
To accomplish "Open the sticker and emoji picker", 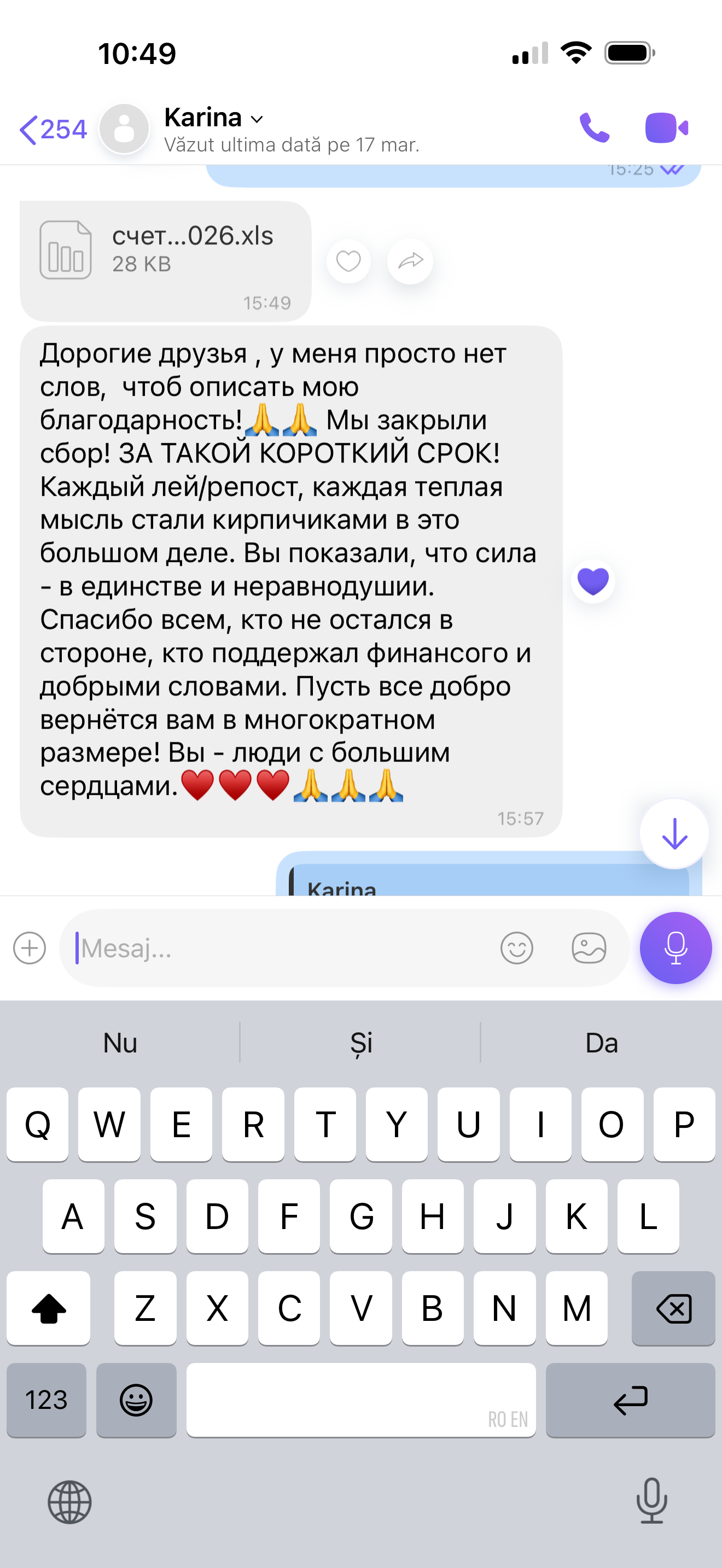I will 516,947.
